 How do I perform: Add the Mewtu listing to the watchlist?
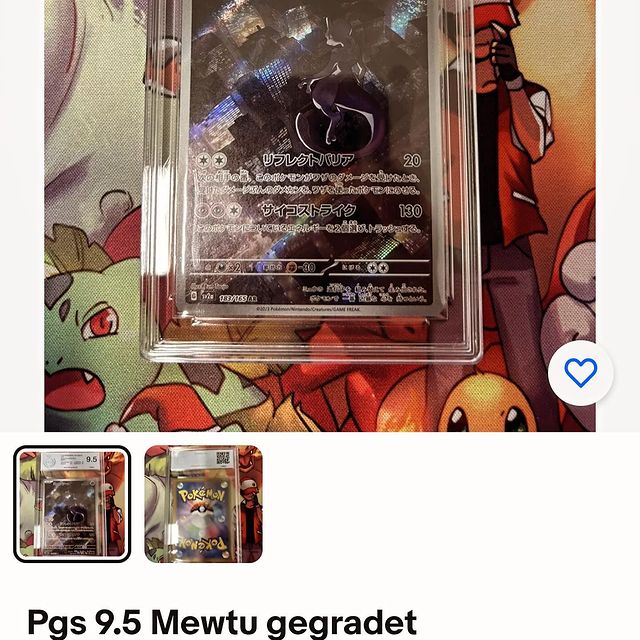[x=580, y=373]
